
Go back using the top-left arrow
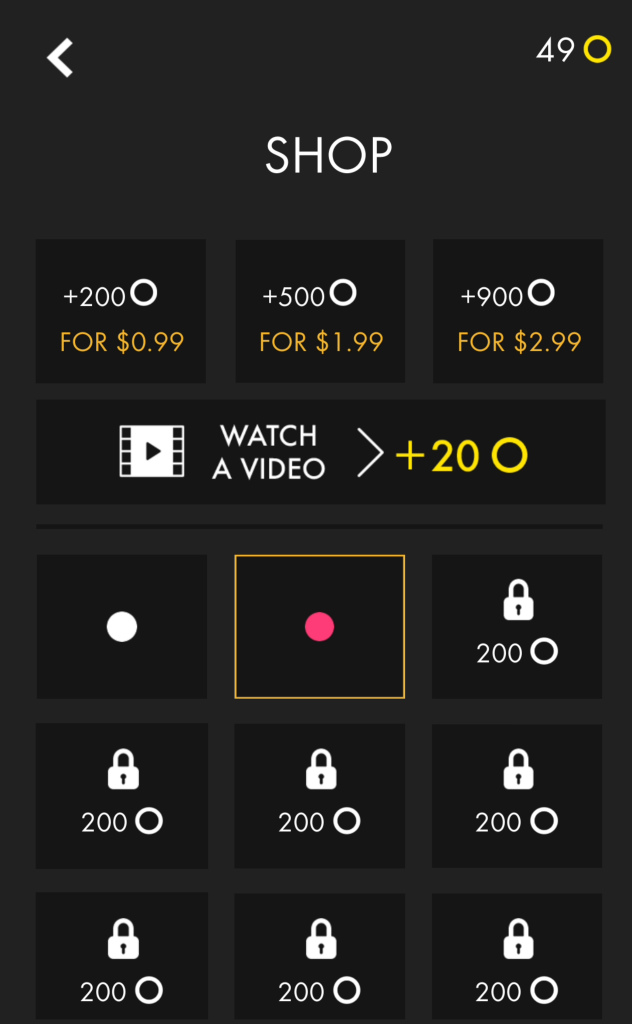[61, 58]
